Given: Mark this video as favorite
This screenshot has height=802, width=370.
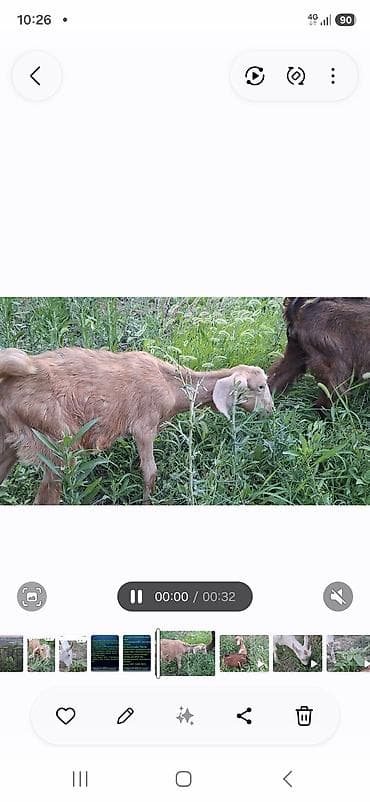Looking at the screenshot, I should coord(66,716).
